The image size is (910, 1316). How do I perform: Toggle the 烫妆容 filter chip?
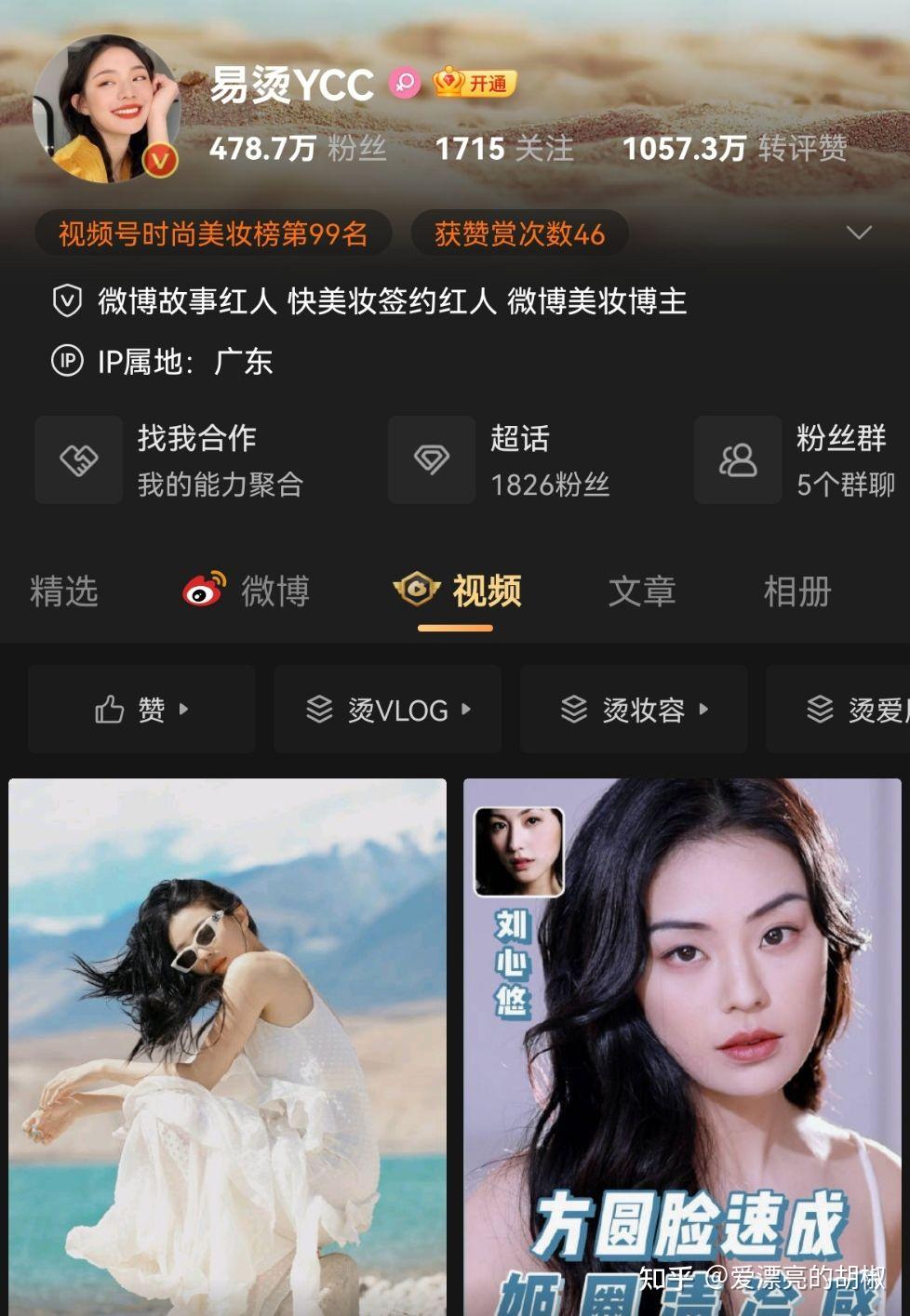point(634,710)
